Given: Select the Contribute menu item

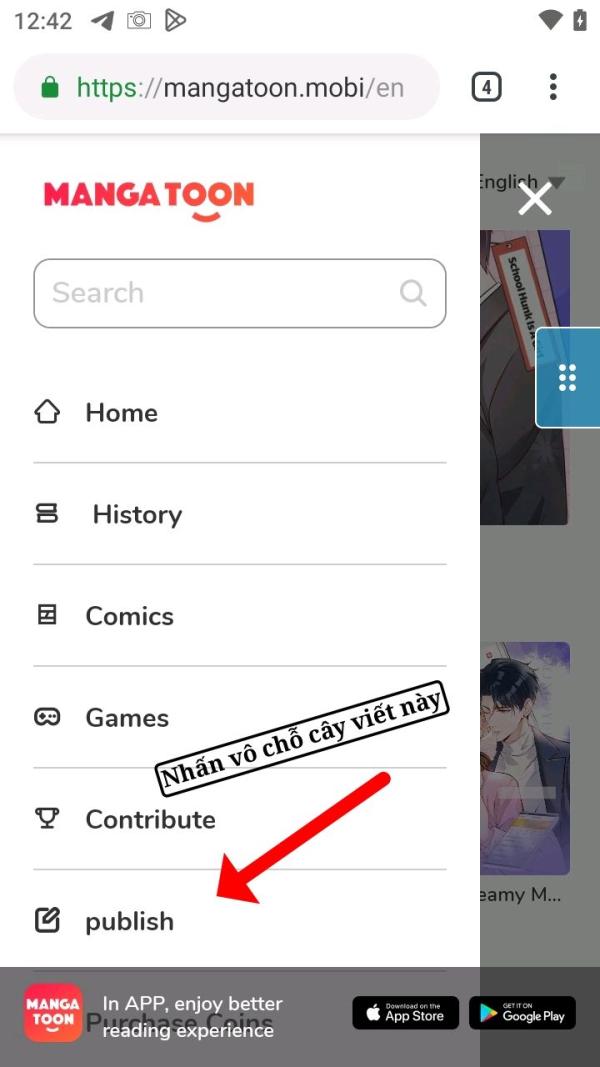Looking at the screenshot, I should pyautogui.click(x=239, y=819).
